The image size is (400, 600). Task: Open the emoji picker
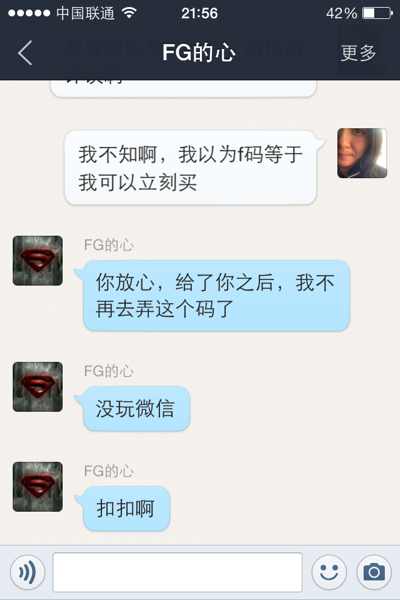click(329, 572)
